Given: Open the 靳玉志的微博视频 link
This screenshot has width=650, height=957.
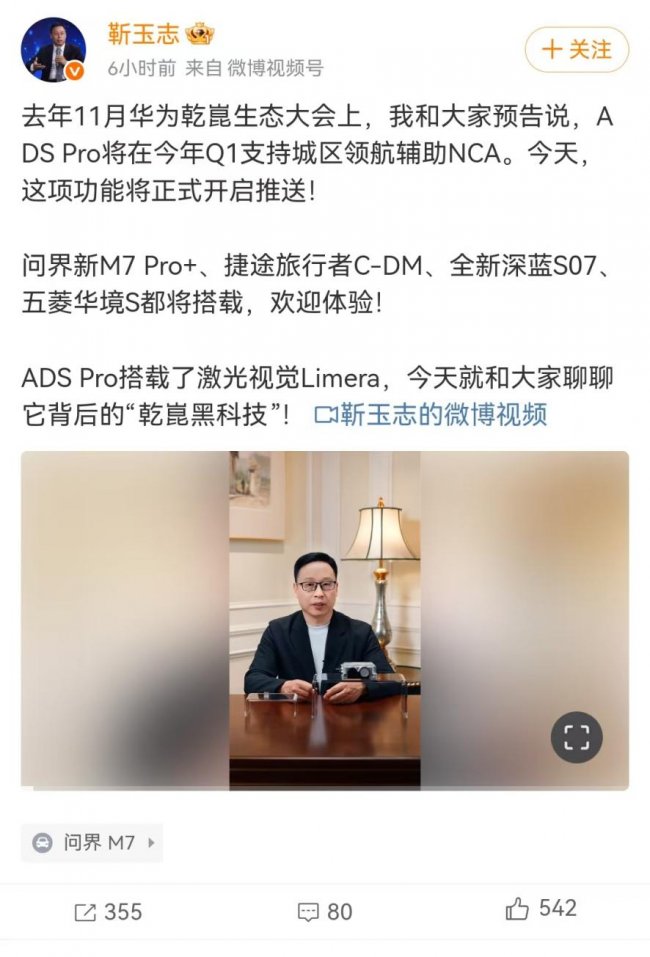Looking at the screenshot, I should [x=431, y=415].
